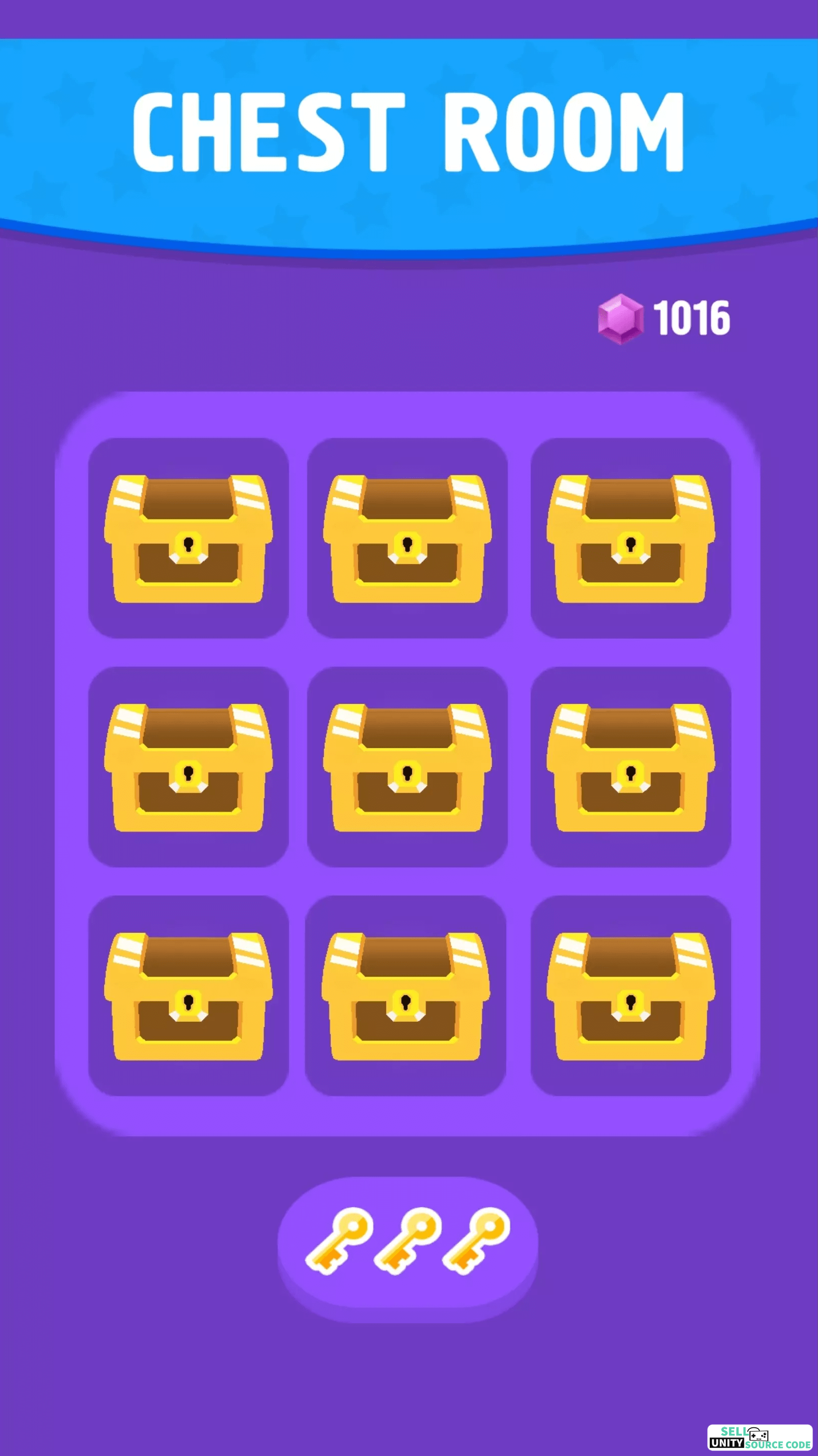Open the middle-right treasure chest

pos(630,768)
